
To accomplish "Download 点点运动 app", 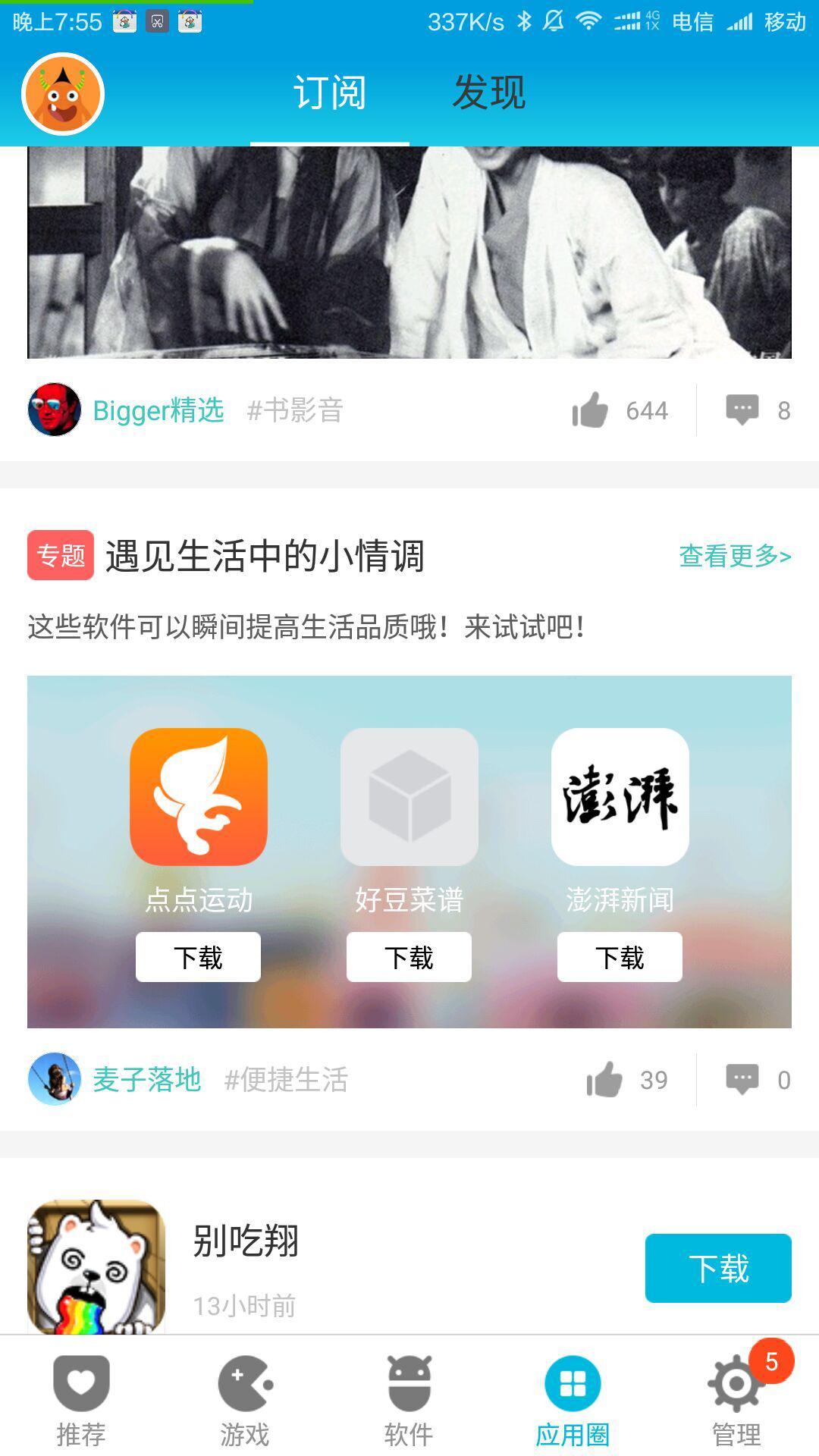I will click(x=198, y=957).
